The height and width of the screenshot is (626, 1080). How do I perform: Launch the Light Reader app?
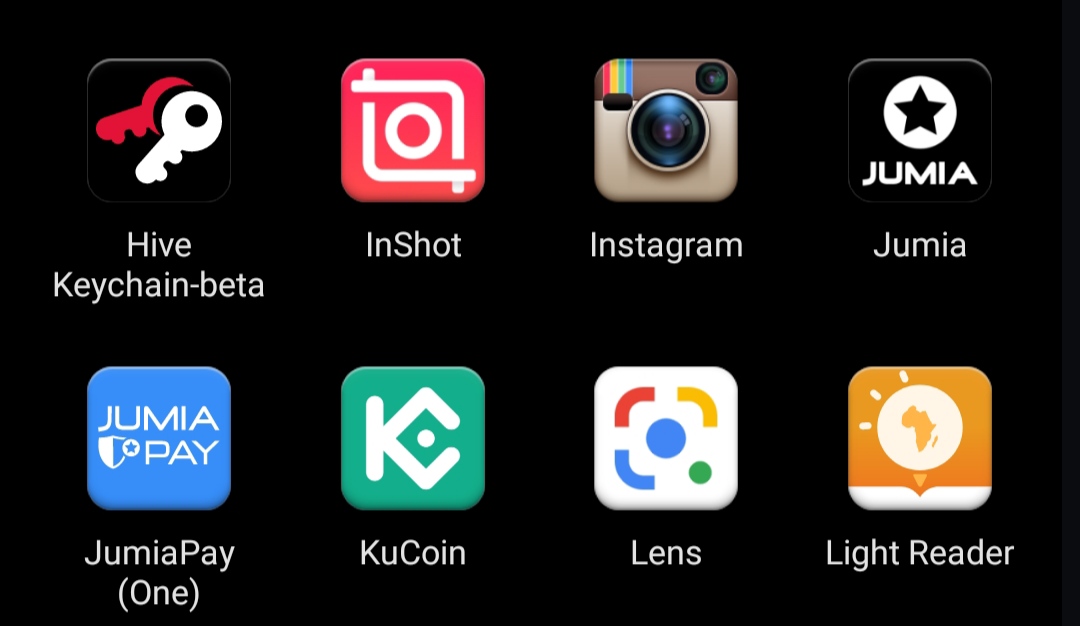[919, 438]
